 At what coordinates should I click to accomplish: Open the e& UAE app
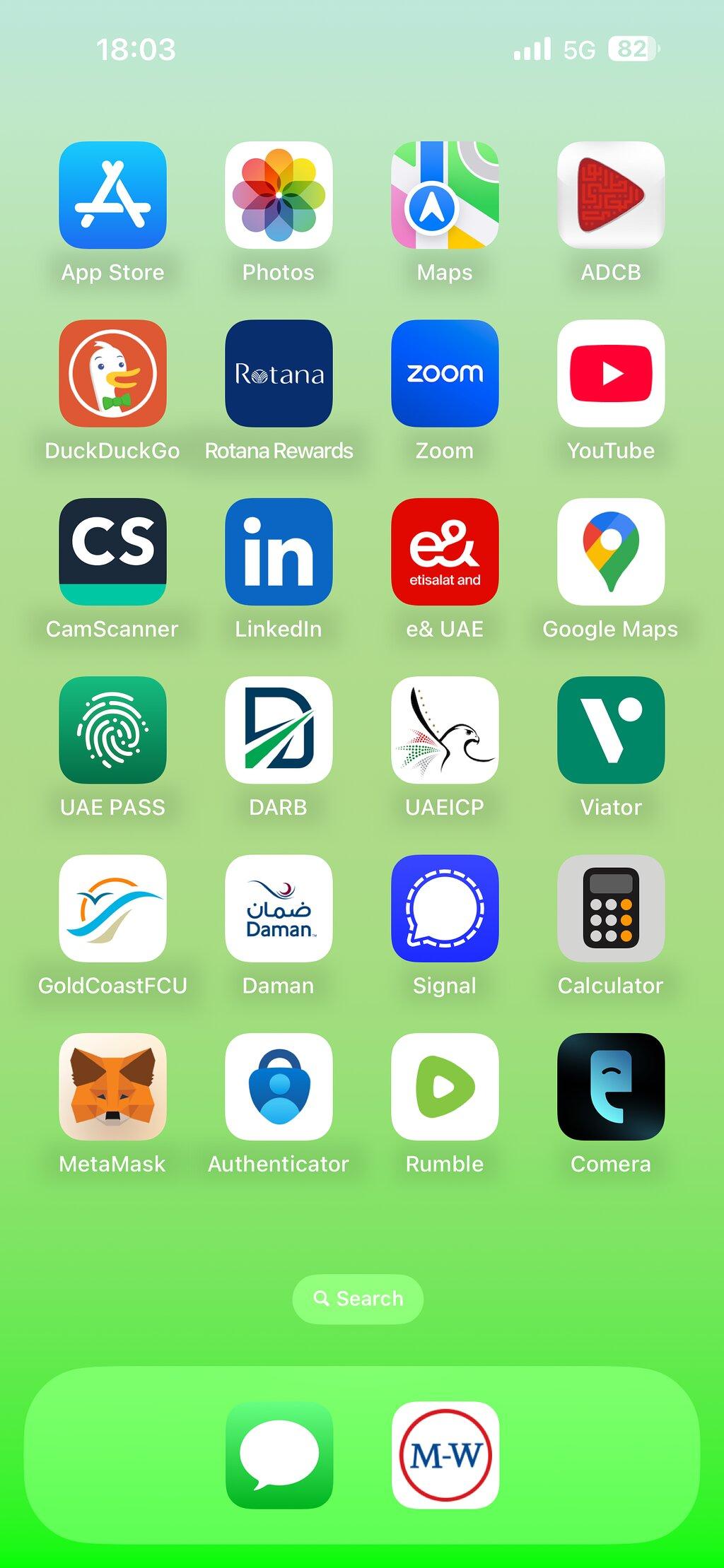point(445,552)
